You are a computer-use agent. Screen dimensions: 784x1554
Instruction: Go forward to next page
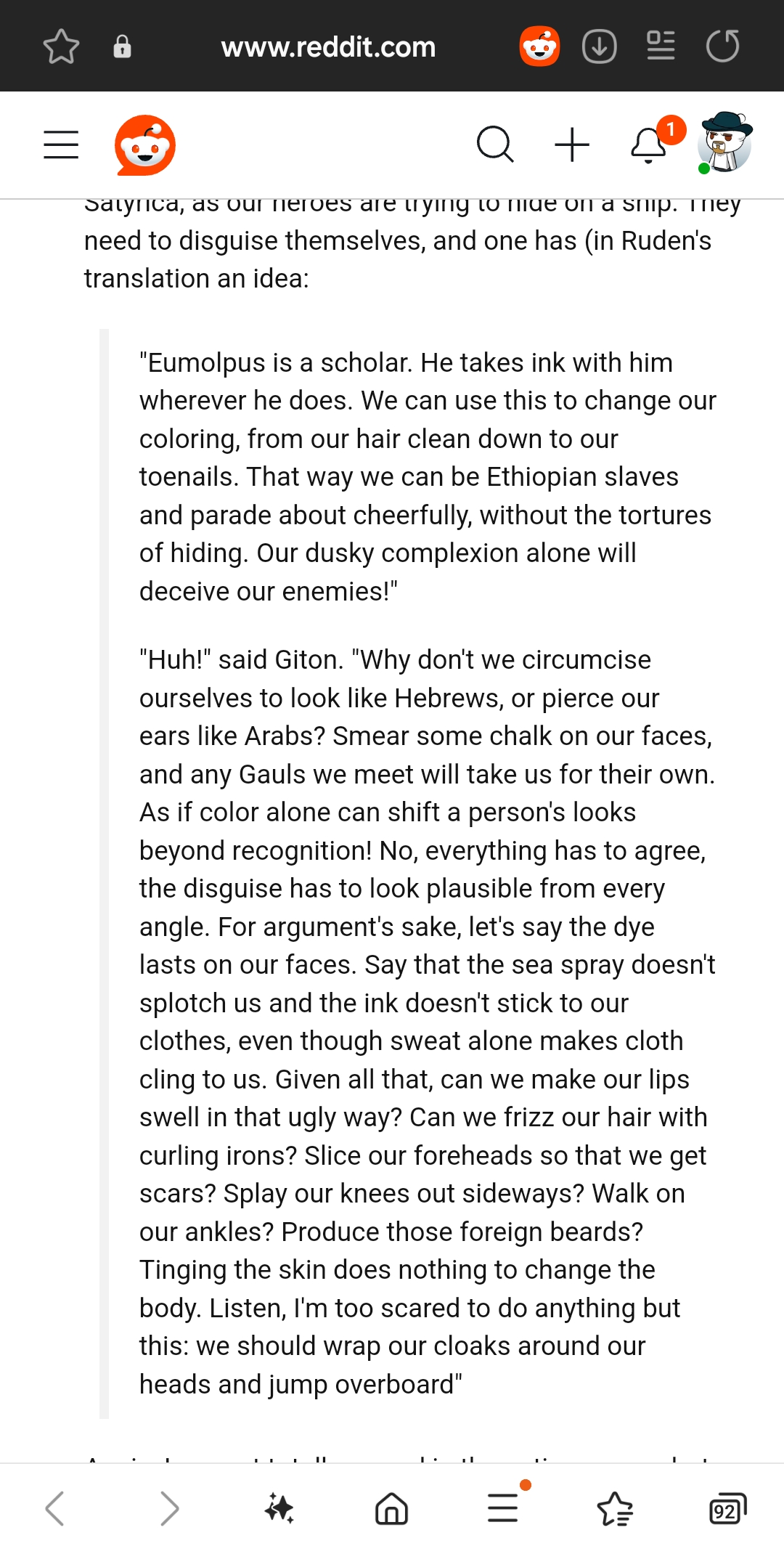[168, 1508]
